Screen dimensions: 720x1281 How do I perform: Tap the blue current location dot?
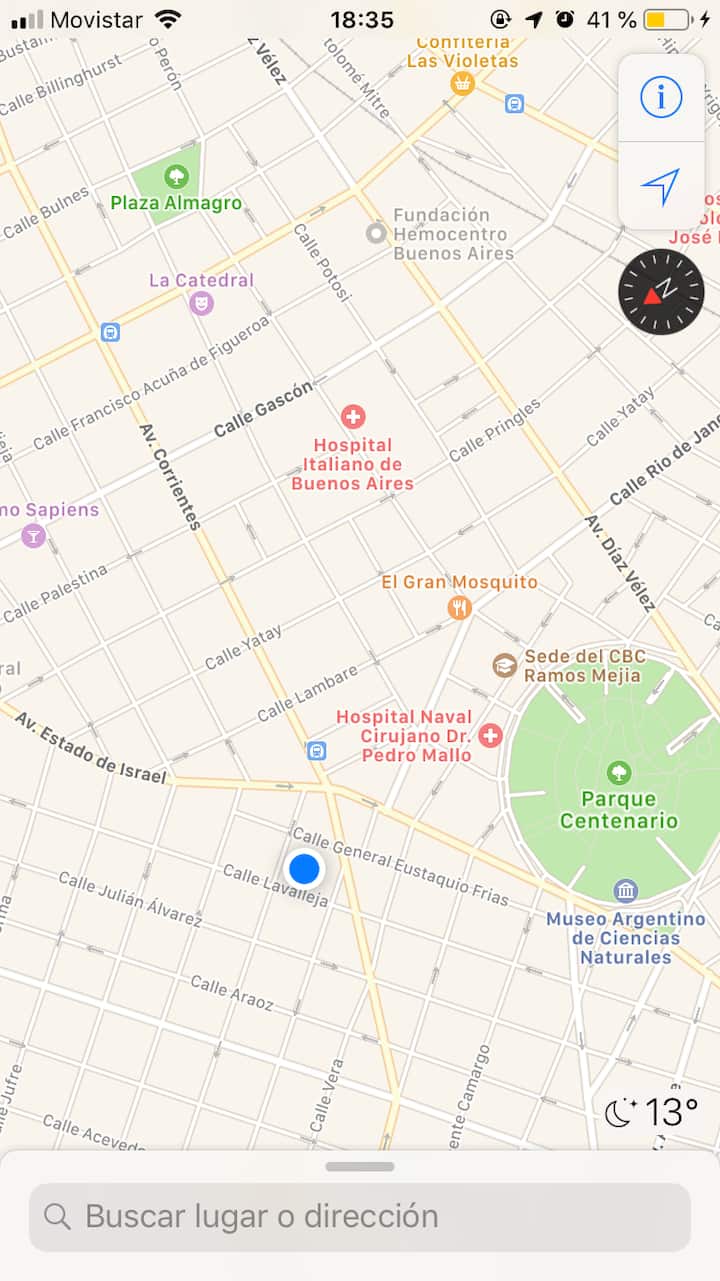(x=304, y=868)
